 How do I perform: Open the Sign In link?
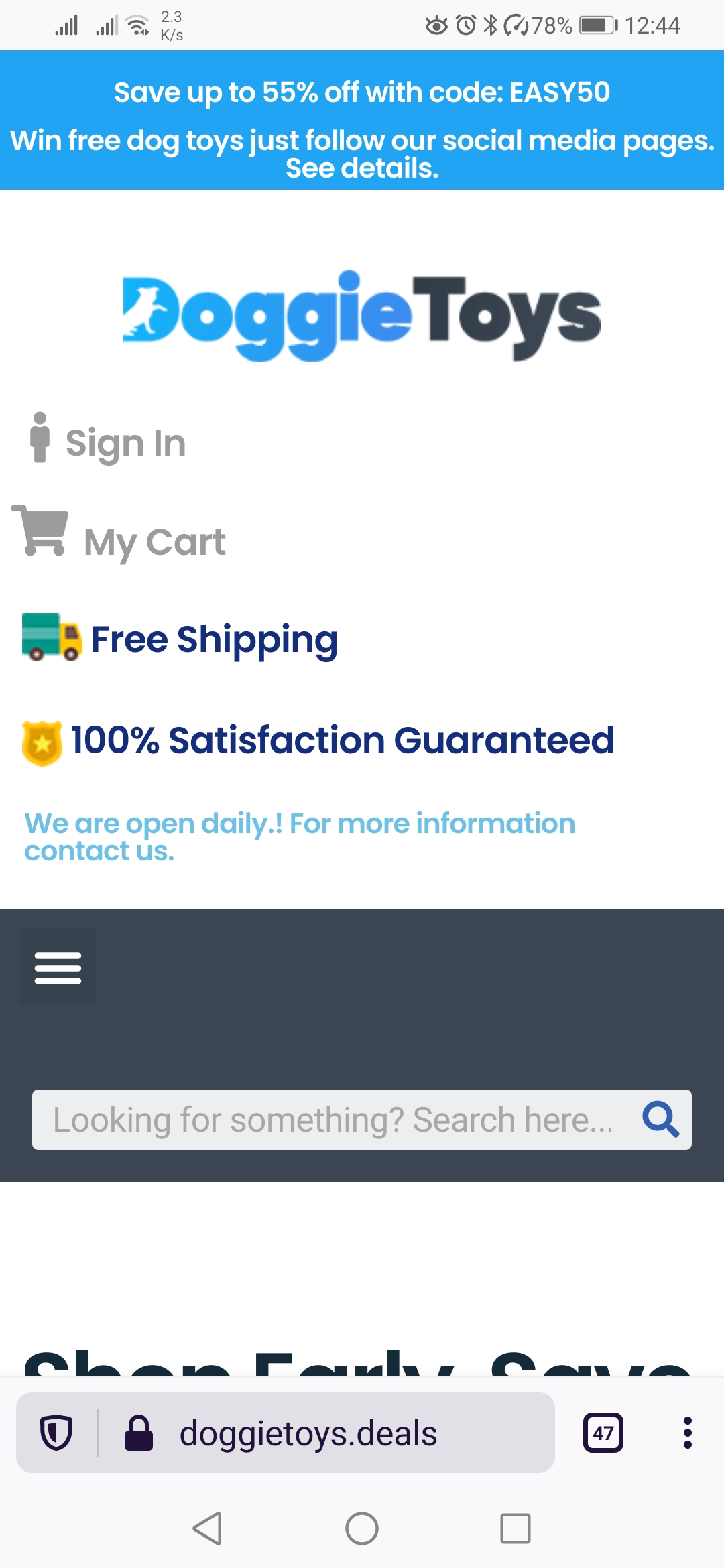click(x=107, y=441)
